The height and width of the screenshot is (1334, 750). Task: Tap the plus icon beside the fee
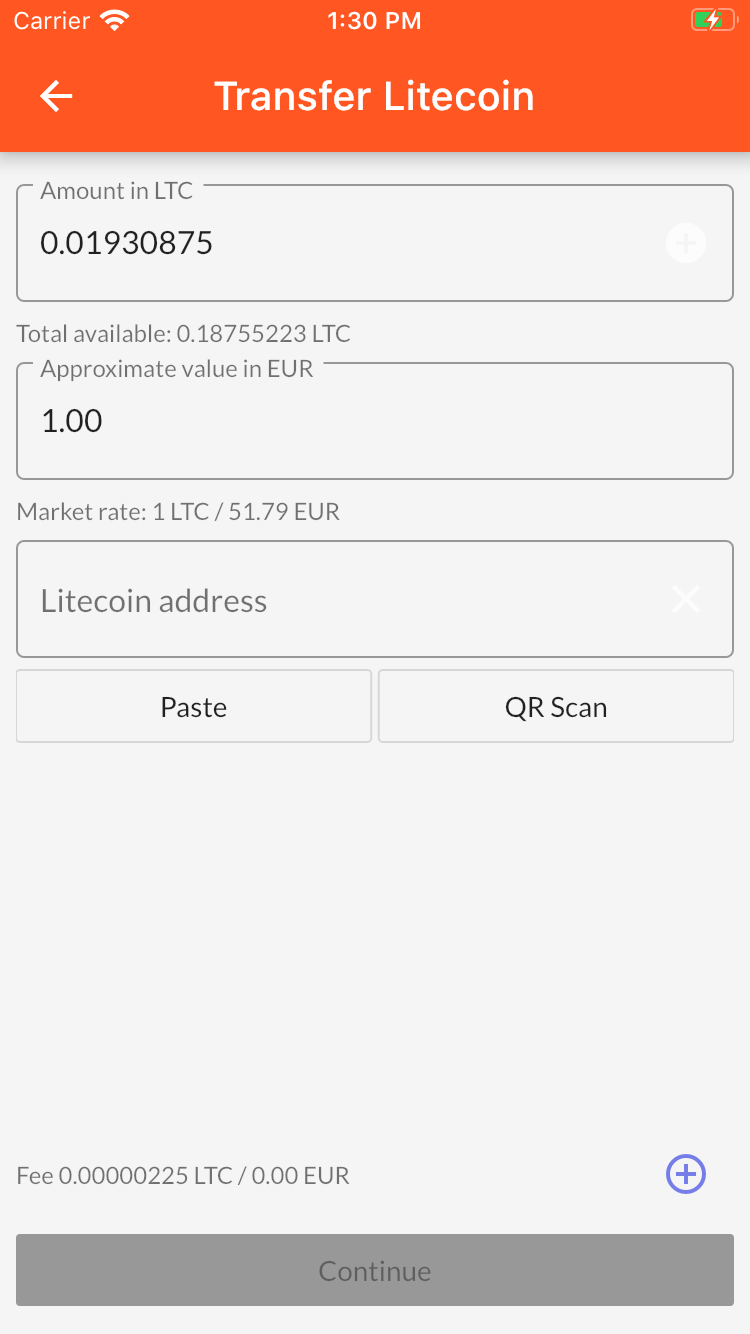point(686,1174)
